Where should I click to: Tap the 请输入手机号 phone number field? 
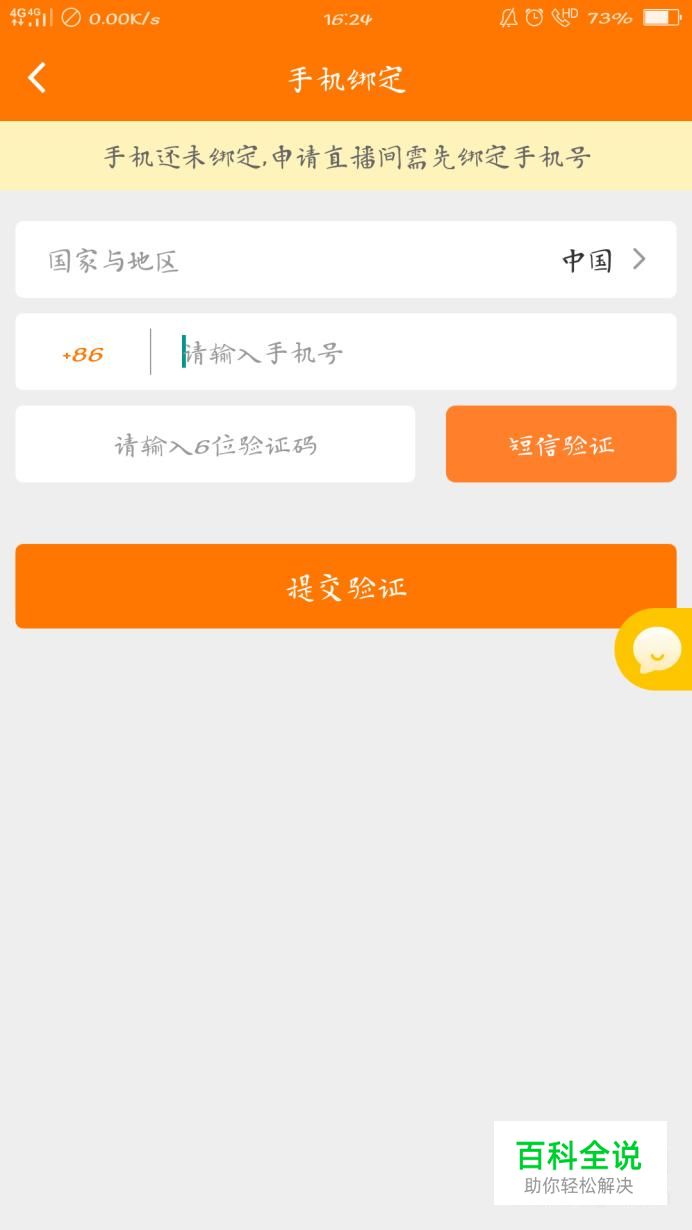pyautogui.click(x=412, y=352)
